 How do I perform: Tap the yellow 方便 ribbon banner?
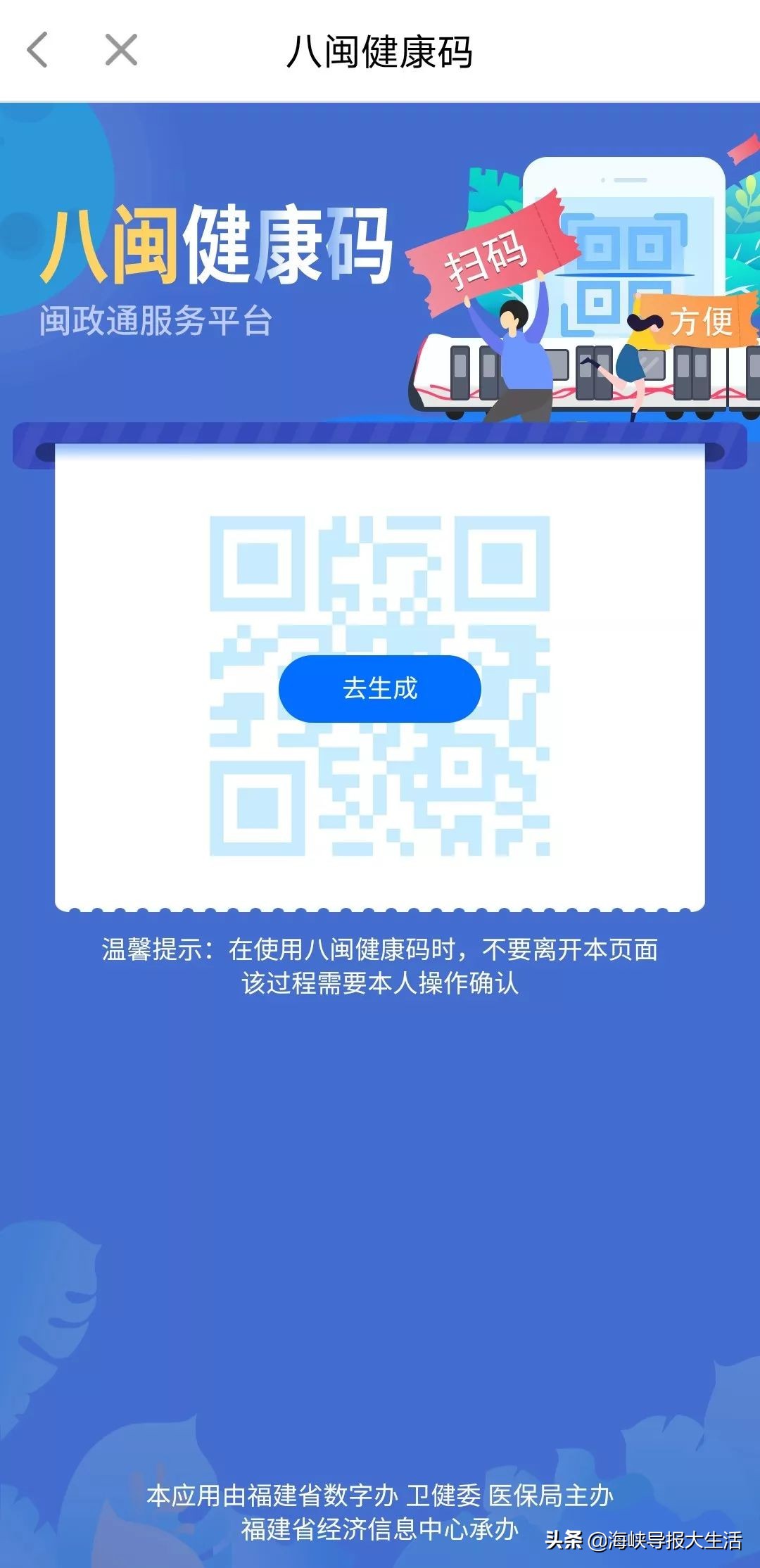click(704, 320)
